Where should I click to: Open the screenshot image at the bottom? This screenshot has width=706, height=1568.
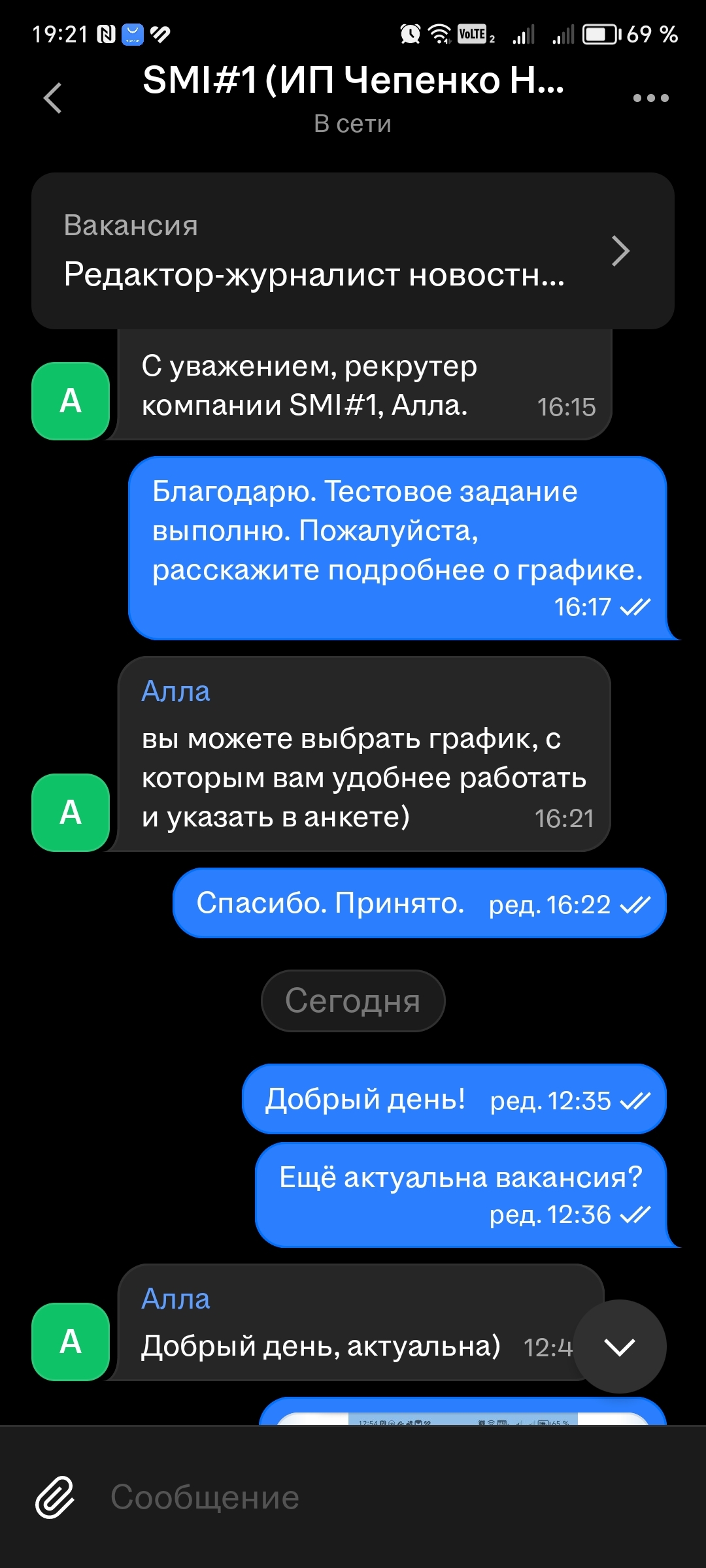462,1415
